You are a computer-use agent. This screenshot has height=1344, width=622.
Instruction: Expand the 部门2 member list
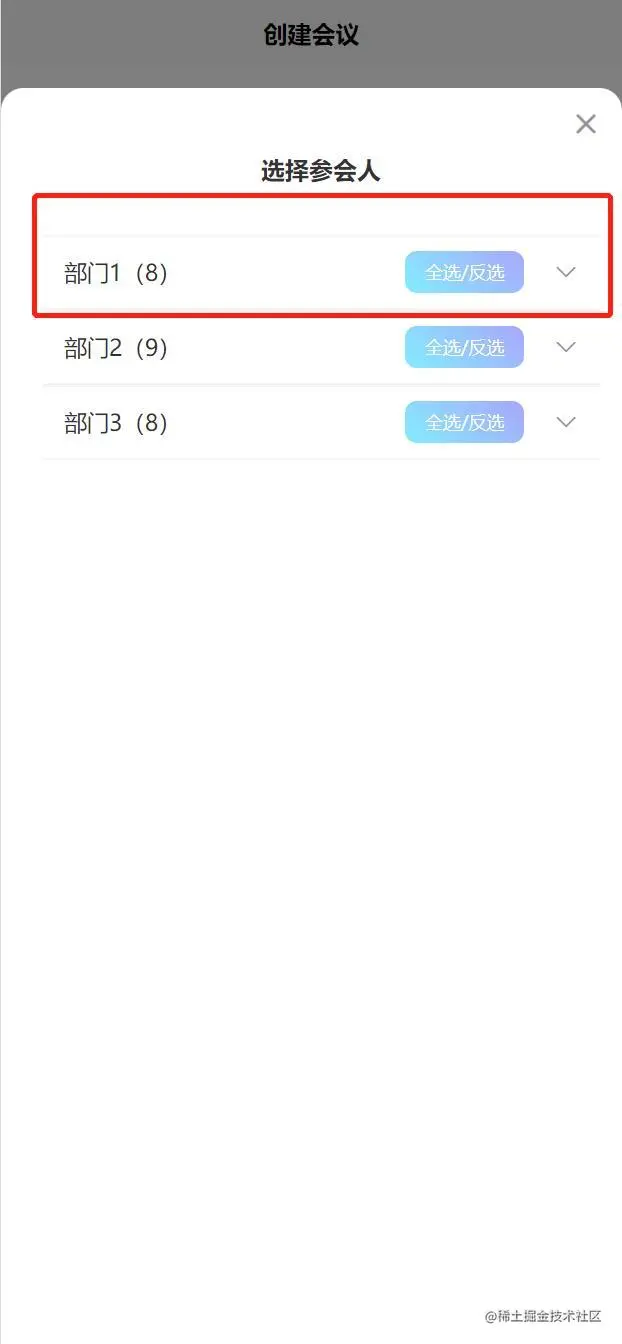click(566, 347)
